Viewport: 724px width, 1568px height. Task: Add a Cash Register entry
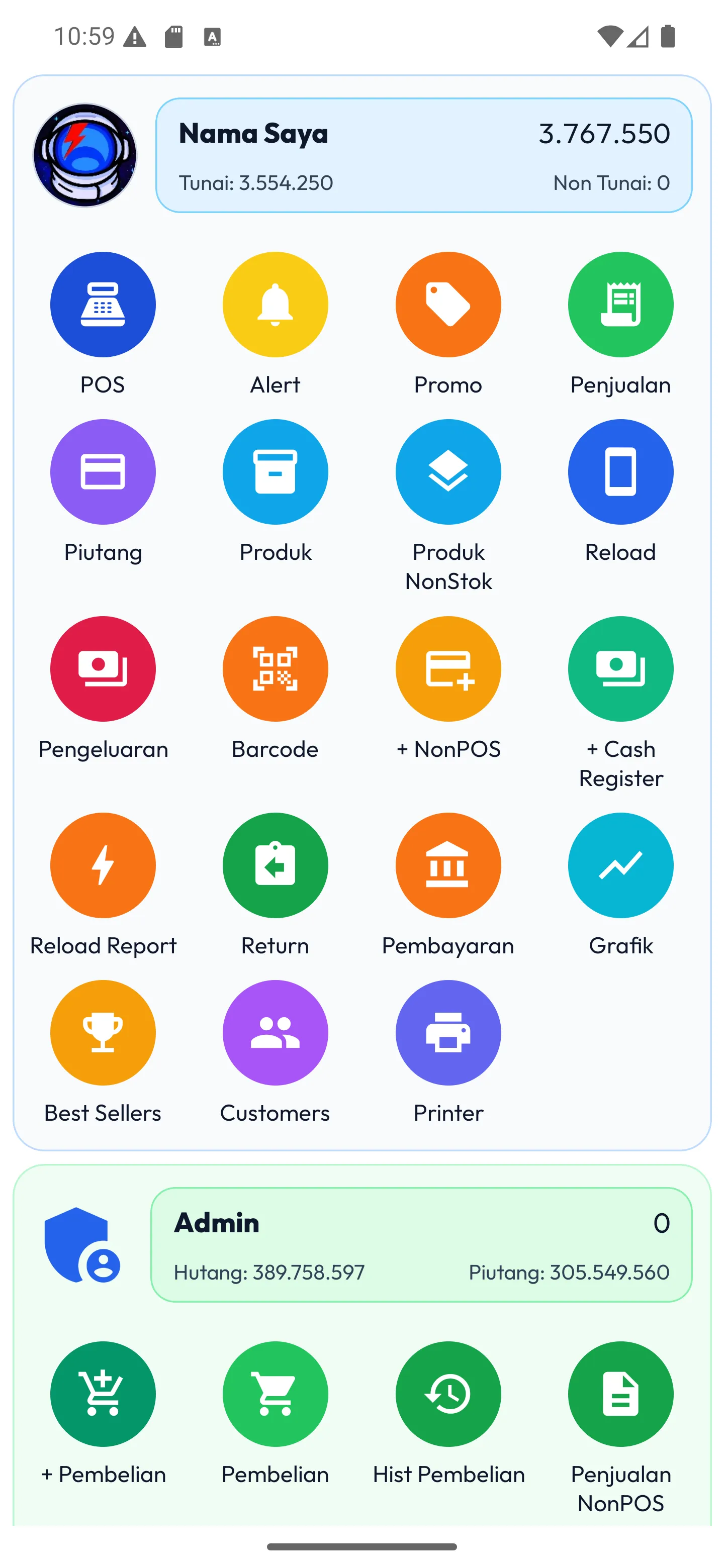pos(620,668)
